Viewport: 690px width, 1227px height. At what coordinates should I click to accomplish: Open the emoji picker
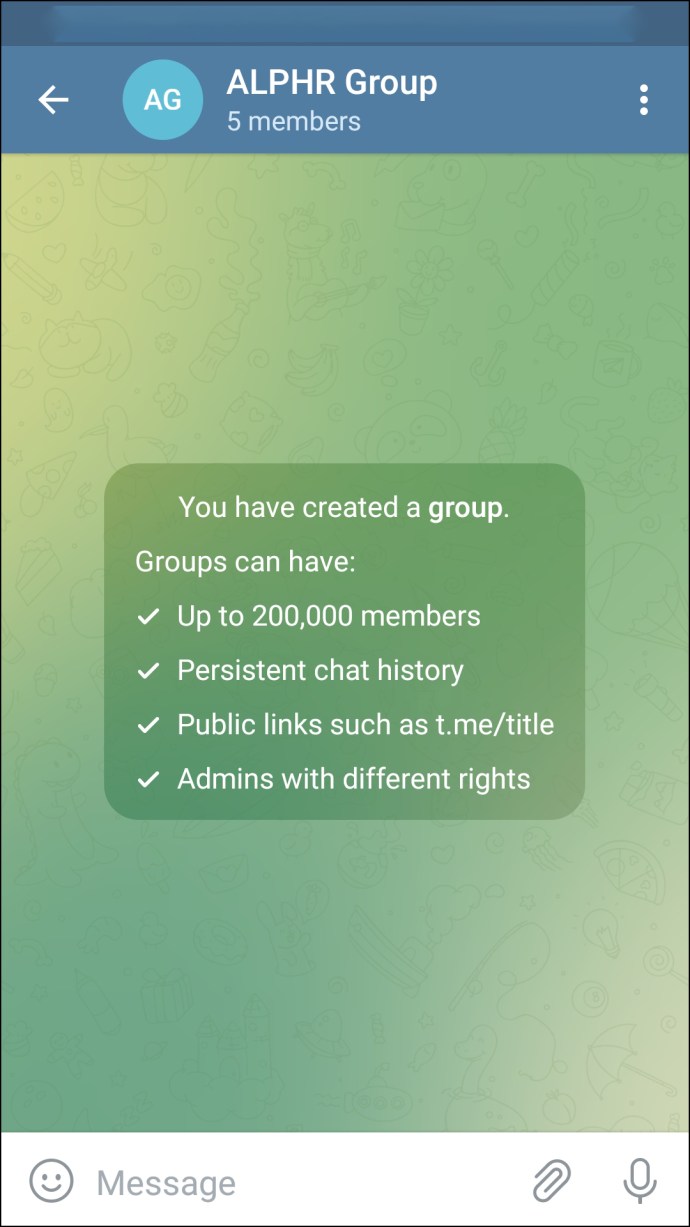pyautogui.click(x=52, y=1181)
